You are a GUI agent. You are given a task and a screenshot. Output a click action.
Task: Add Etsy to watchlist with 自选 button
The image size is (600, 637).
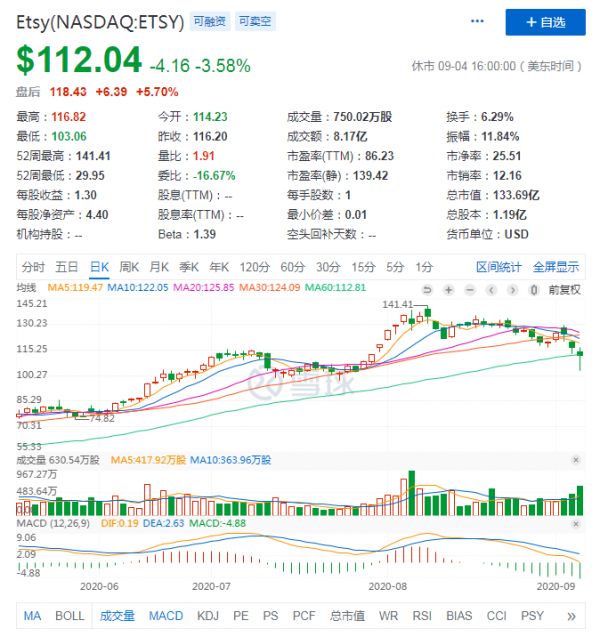coord(544,22)
